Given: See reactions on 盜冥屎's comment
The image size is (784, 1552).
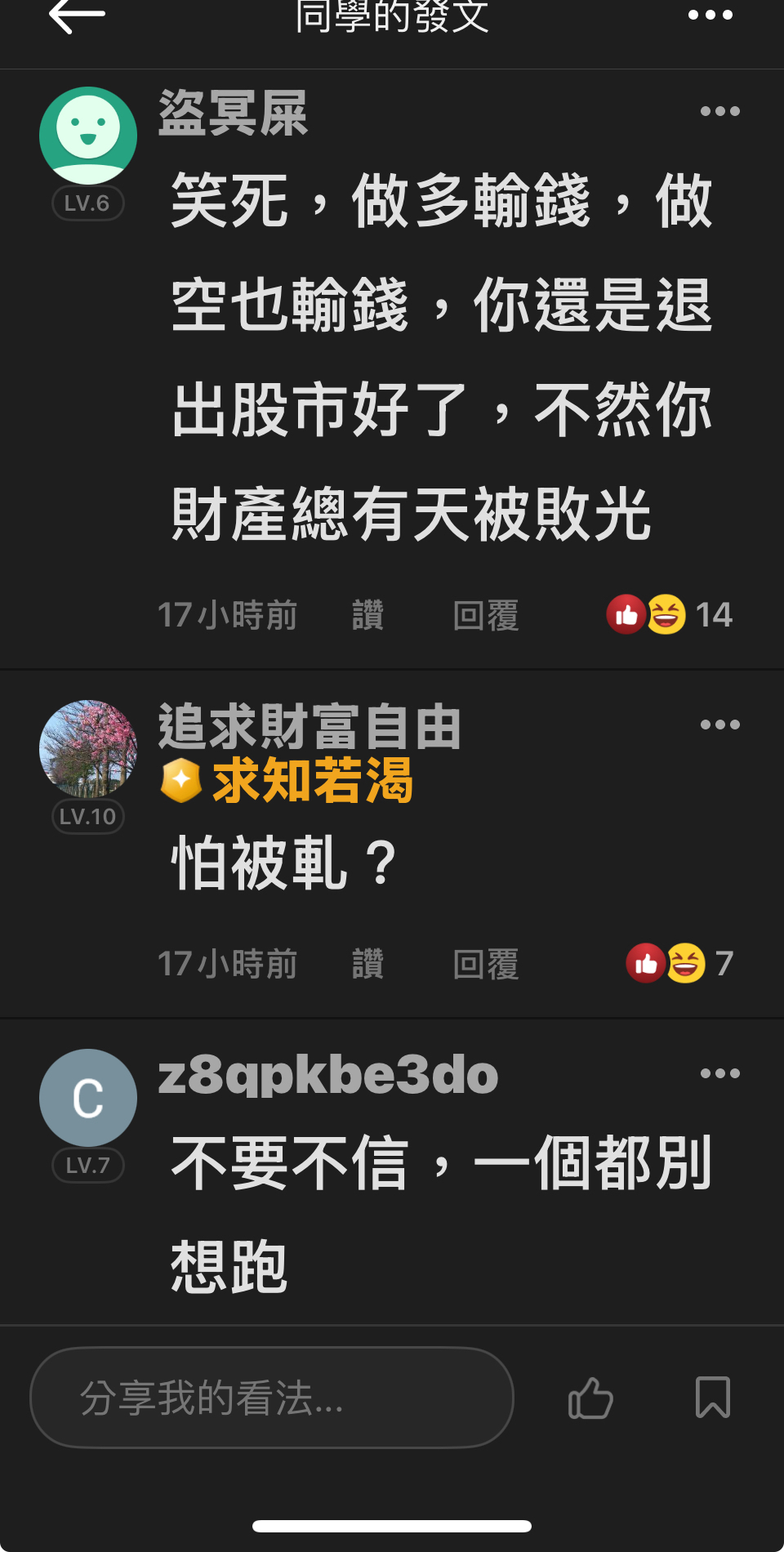Looking at the screenshot, I should click(x=668, y=614).
